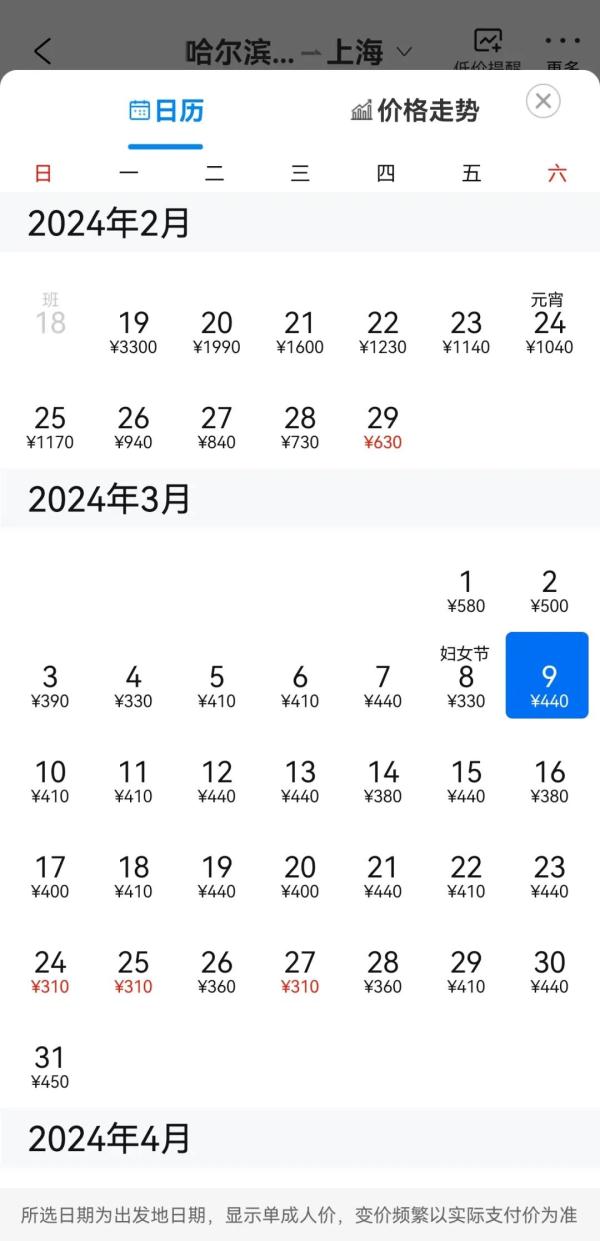The height and width of the screenshot is (1241, 600).
Task: Select February 24 元宵 date
Action: click(x=549, y=329)
